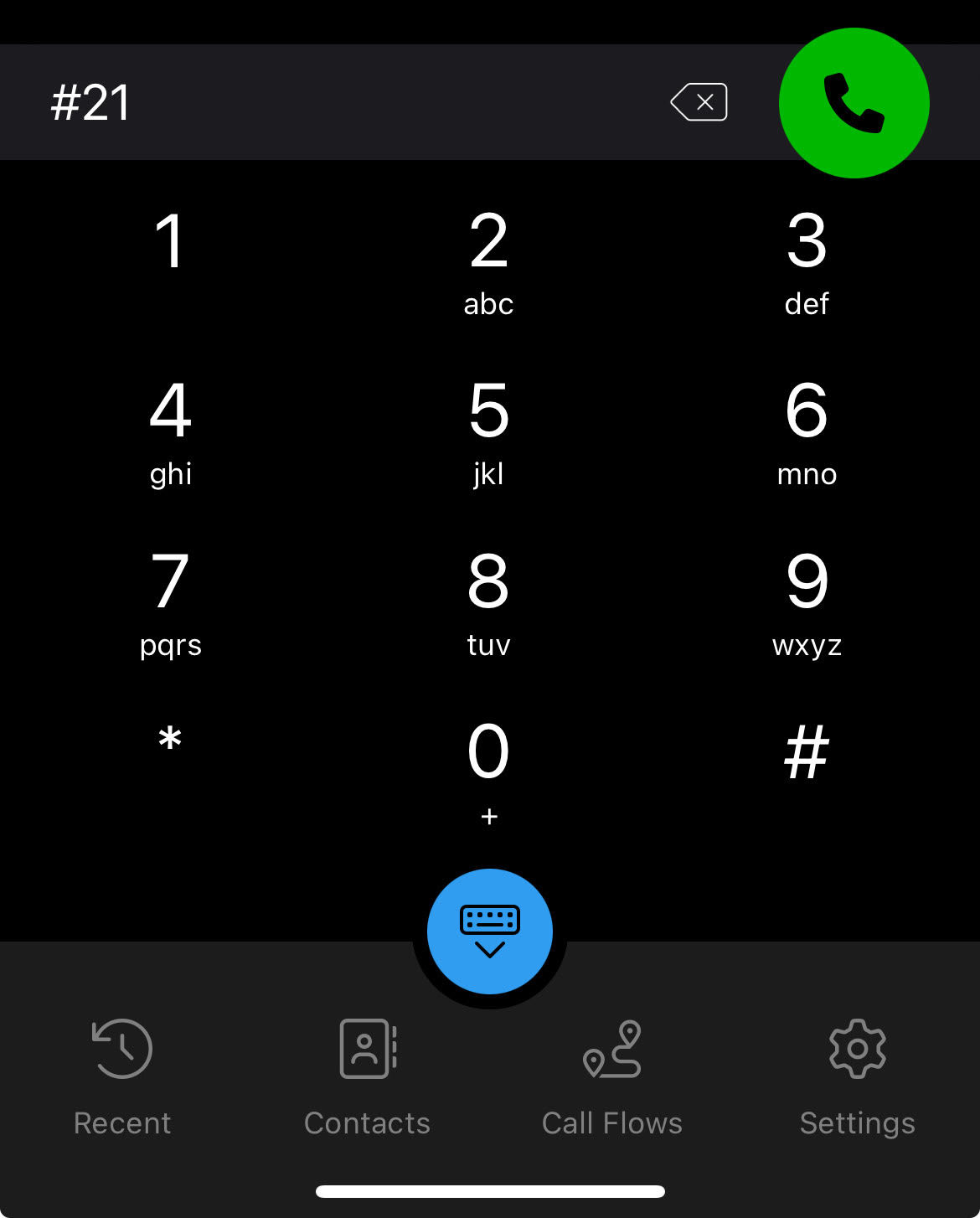Call the dialed number #21
The height and width of the screenshot is (1218, 980).
pyautogui.click(x=854, y=103)
